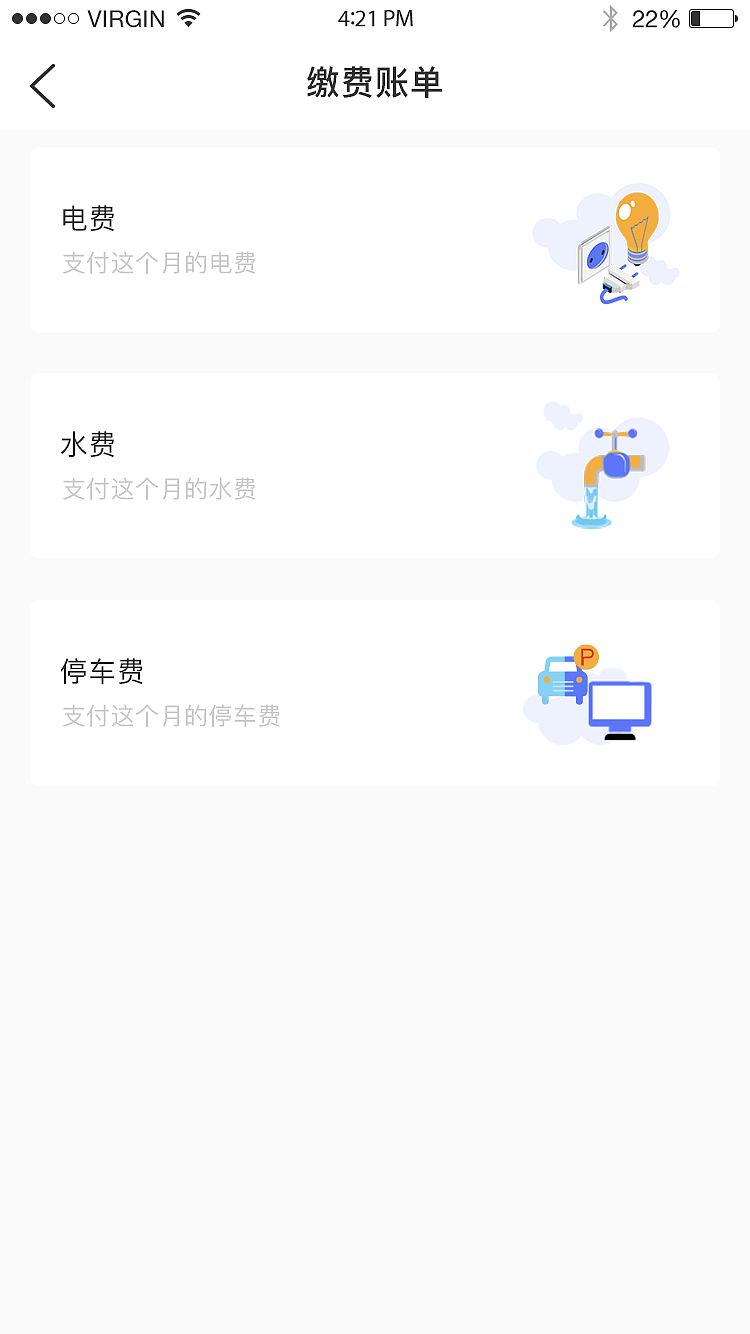Screen dimensions: 750x1334
Task: Open the 电费 electricity bill card
Action: [x=375, y=240]
